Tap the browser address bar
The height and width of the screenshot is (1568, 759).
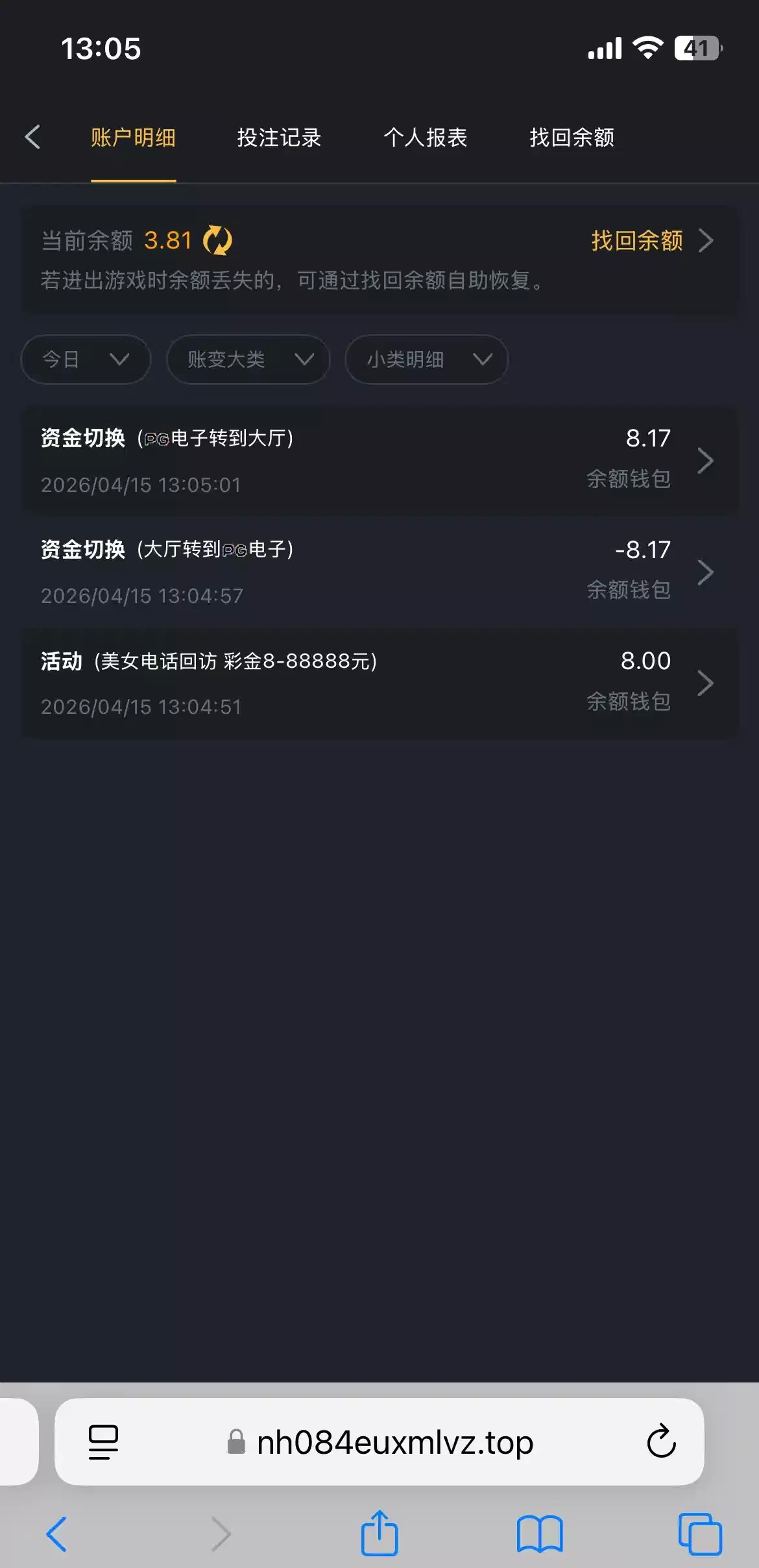(394, 1443)
